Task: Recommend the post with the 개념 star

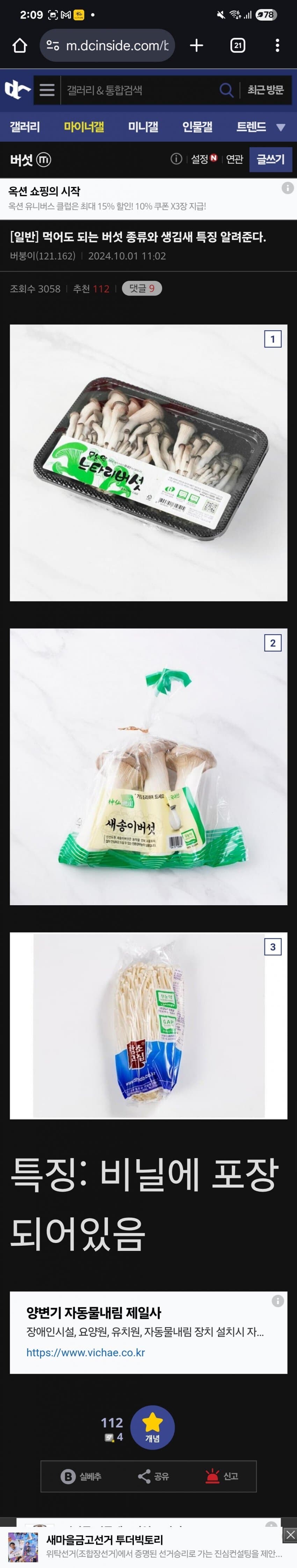Action: (x=152, y=1427)
